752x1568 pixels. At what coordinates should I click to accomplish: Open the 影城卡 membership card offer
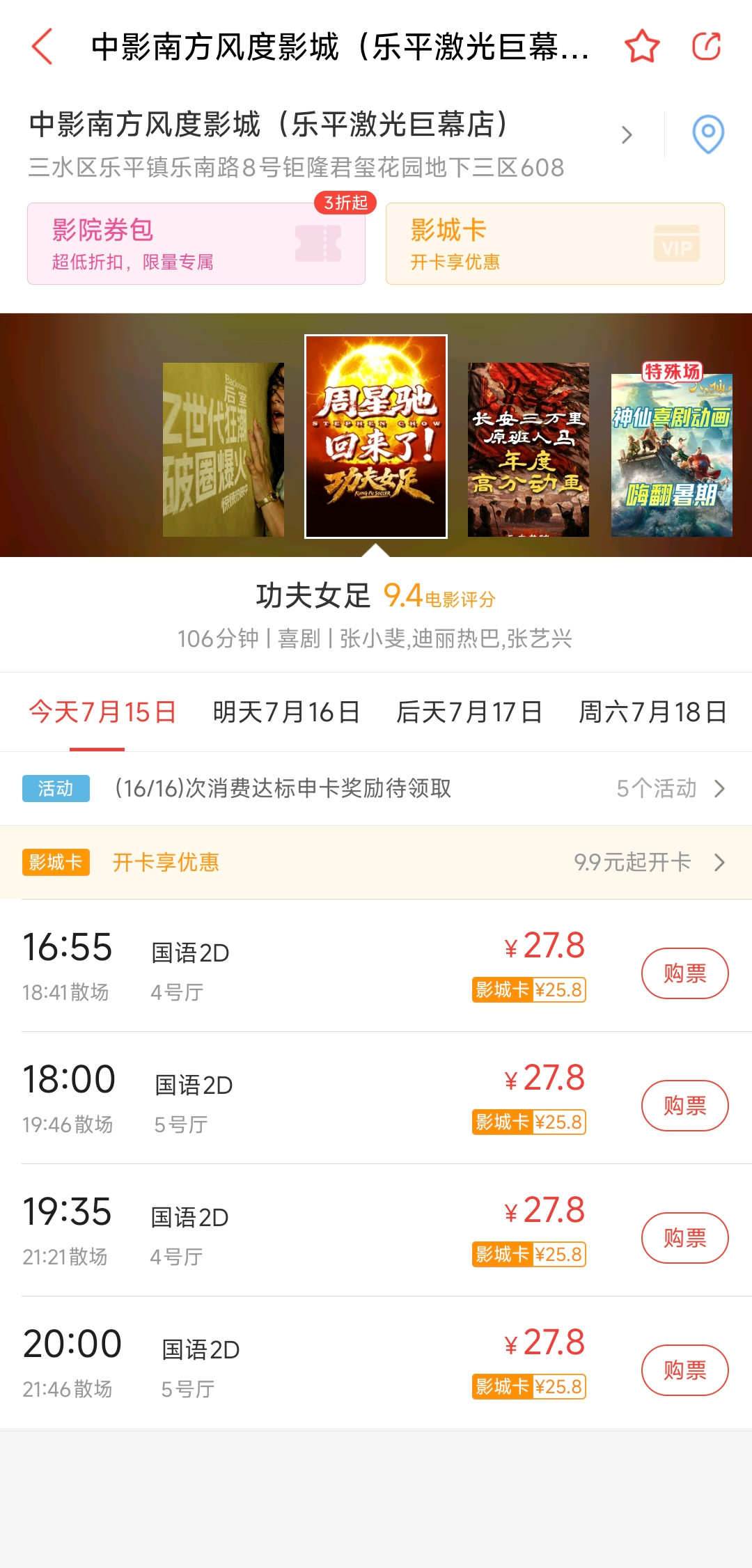point(555,244)
